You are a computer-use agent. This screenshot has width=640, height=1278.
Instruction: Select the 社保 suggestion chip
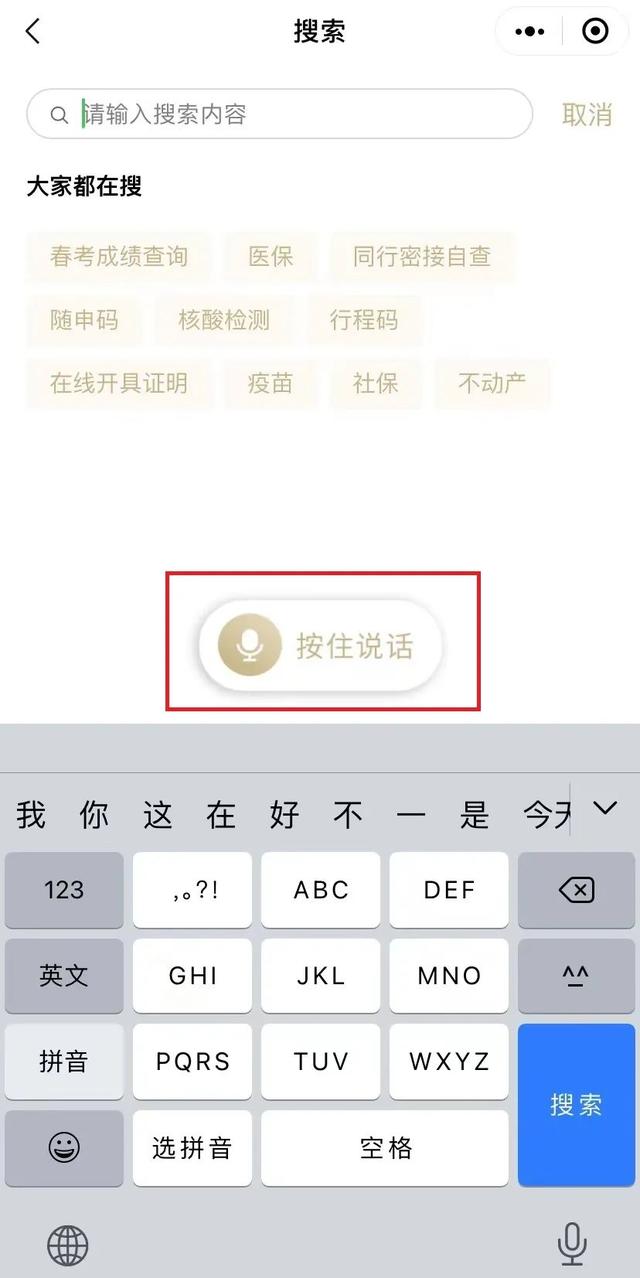click(x=376, y=383)
